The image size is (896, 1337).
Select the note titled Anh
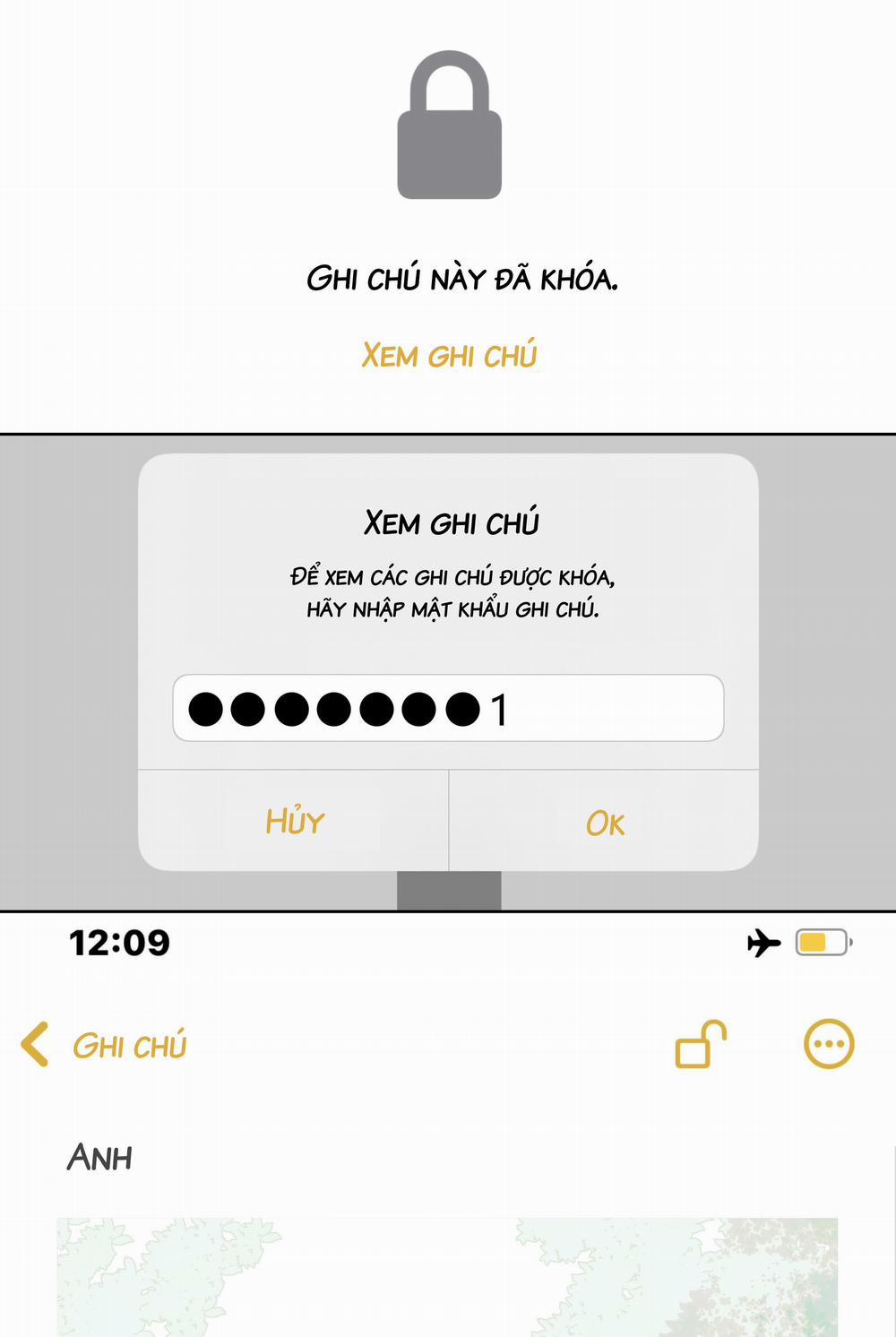(x=99, y=1157)
